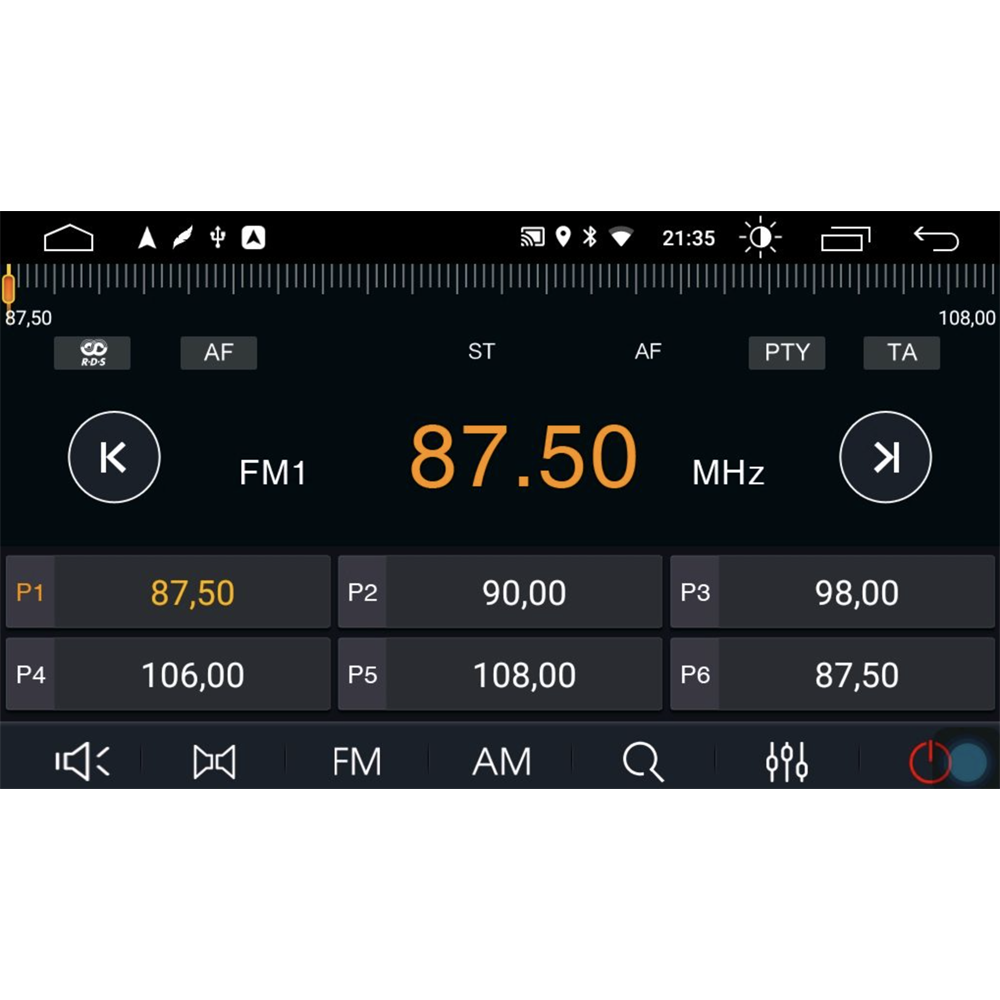Turn off the radio with the power icon
This screenshot has height=1000, width=1000.
pyautogui.click(x=930, y=761)
